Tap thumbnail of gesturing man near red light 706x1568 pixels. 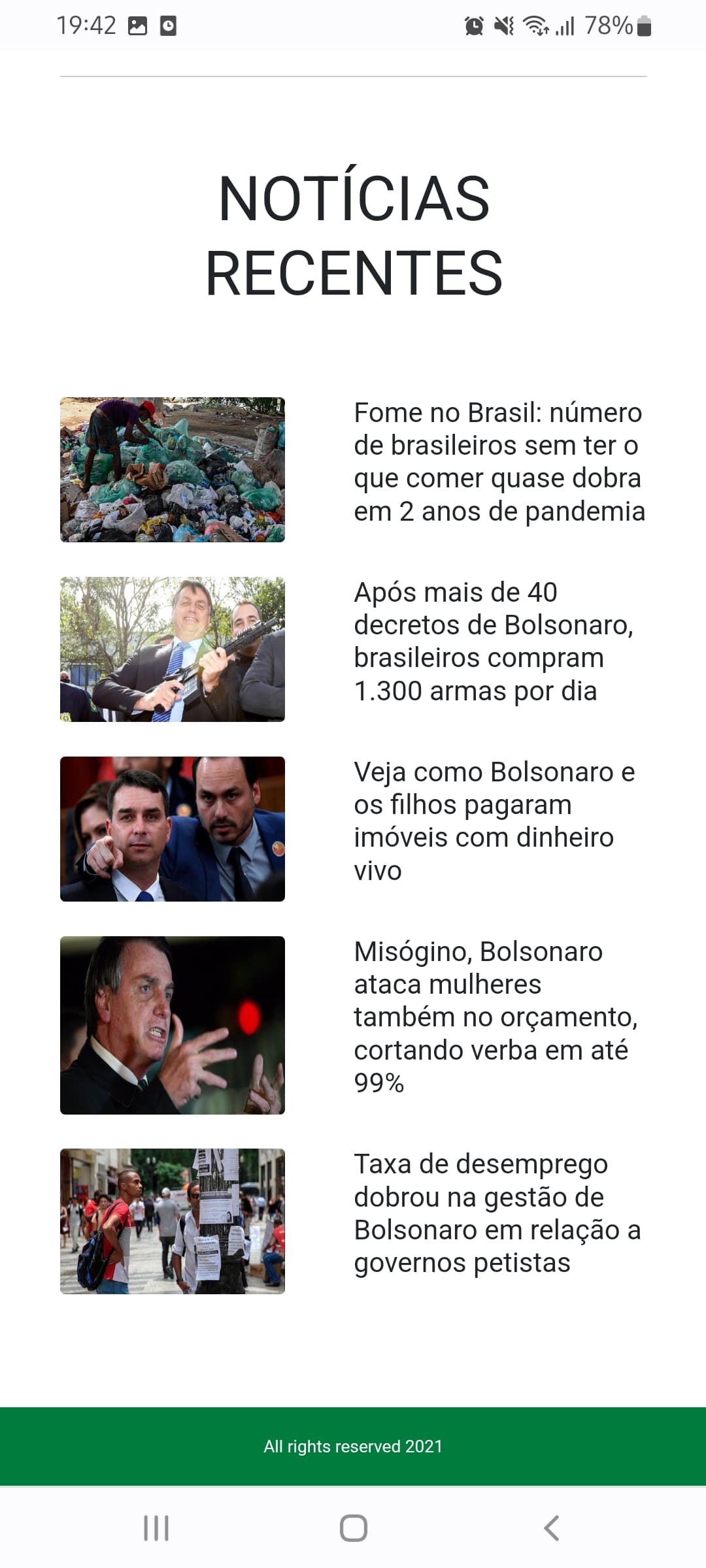pyautogui.click(x=173, y=1025)
